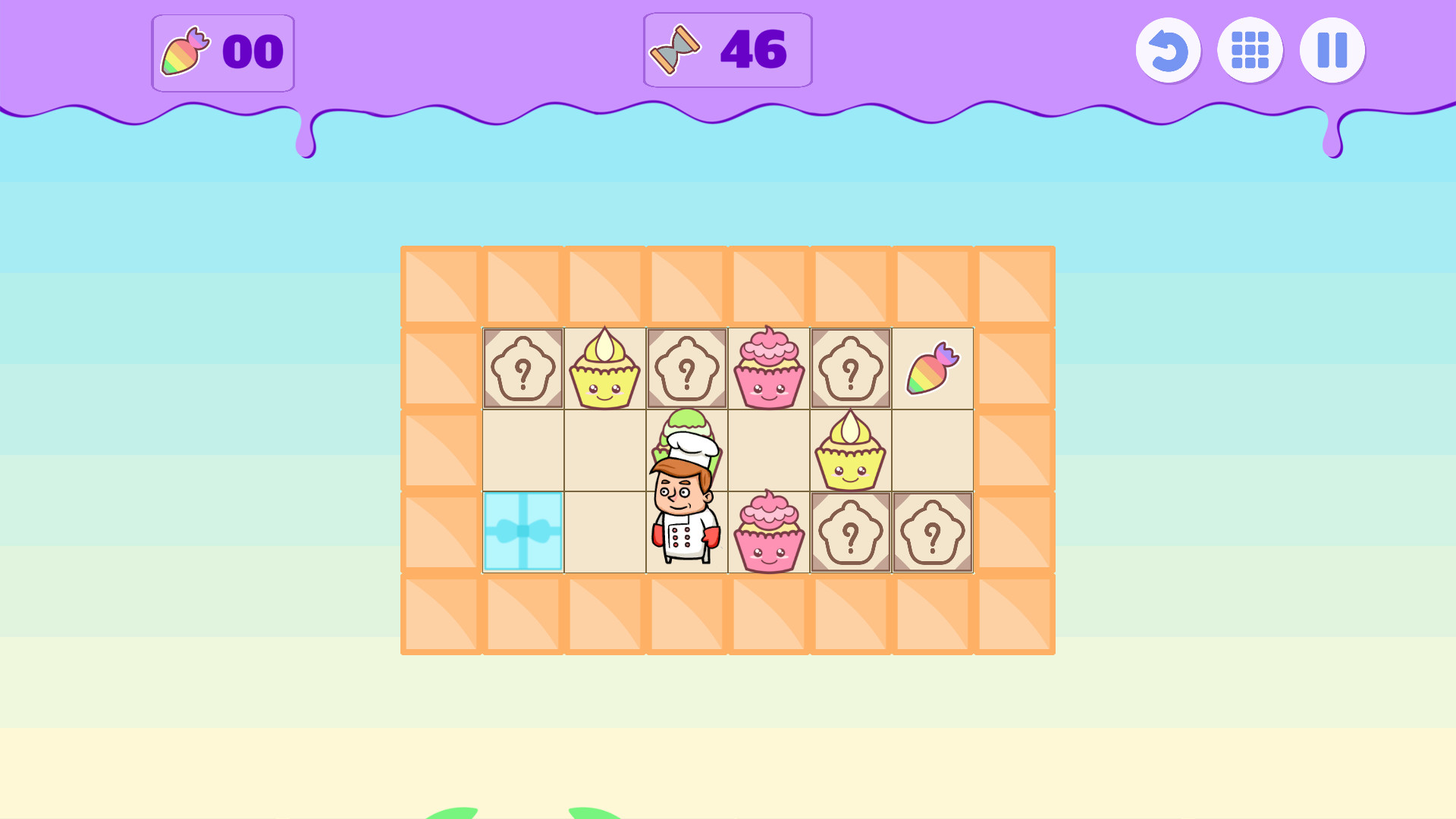Image resolution: width=1456 pixels, height=819 pixels.
Task: Restart the level with the undo arrow
Action: coord(1168,50)
